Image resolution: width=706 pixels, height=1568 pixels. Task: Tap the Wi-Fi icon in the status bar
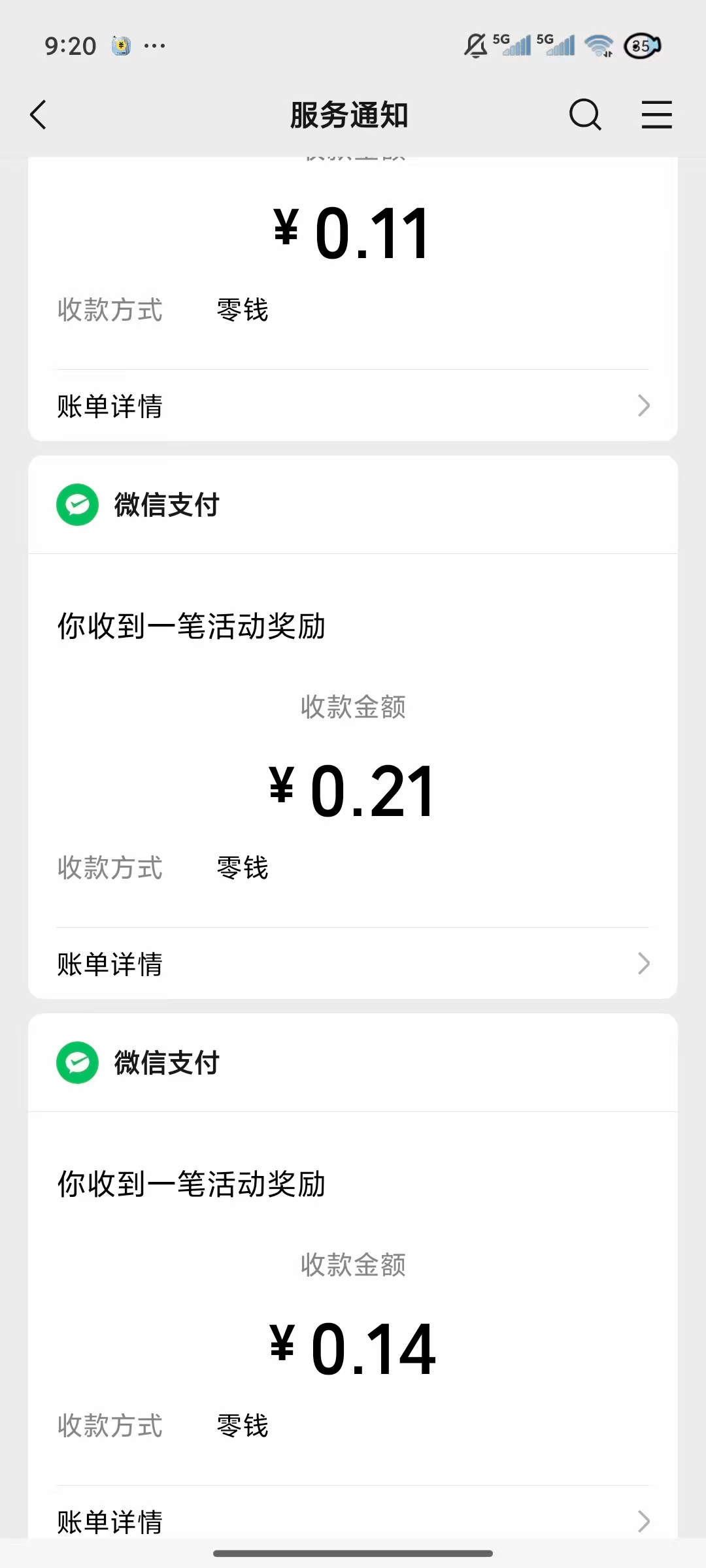[x=598, y=45]
